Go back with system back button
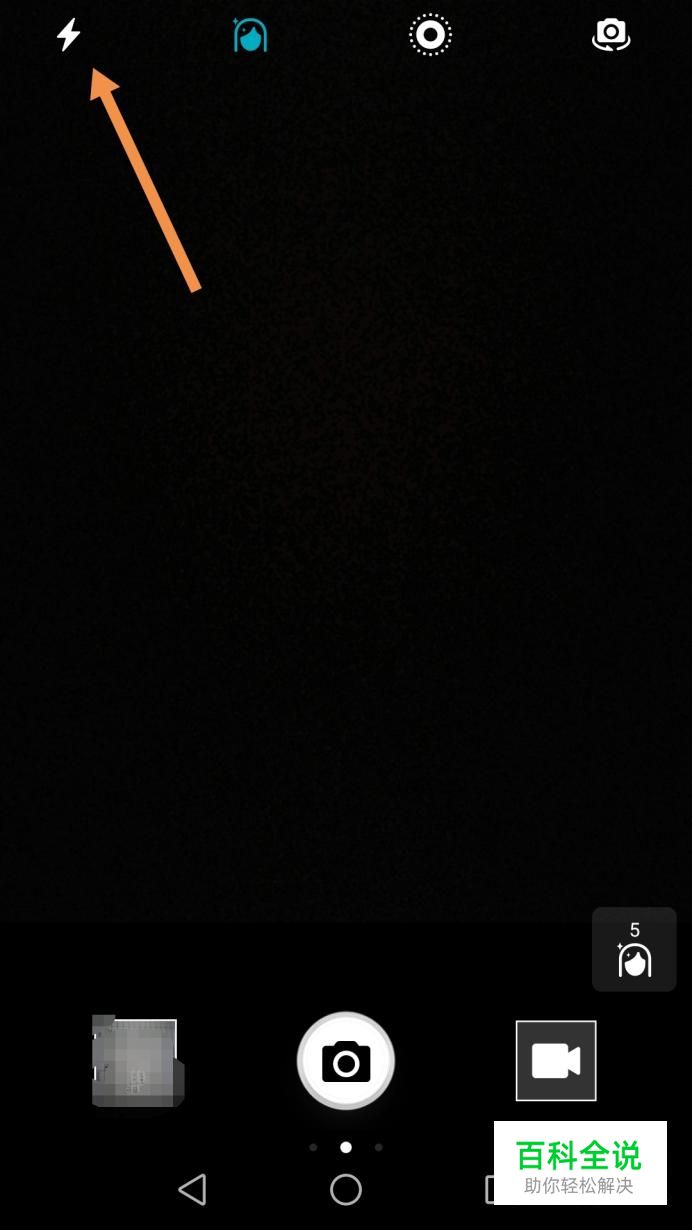 point(192,1189)
